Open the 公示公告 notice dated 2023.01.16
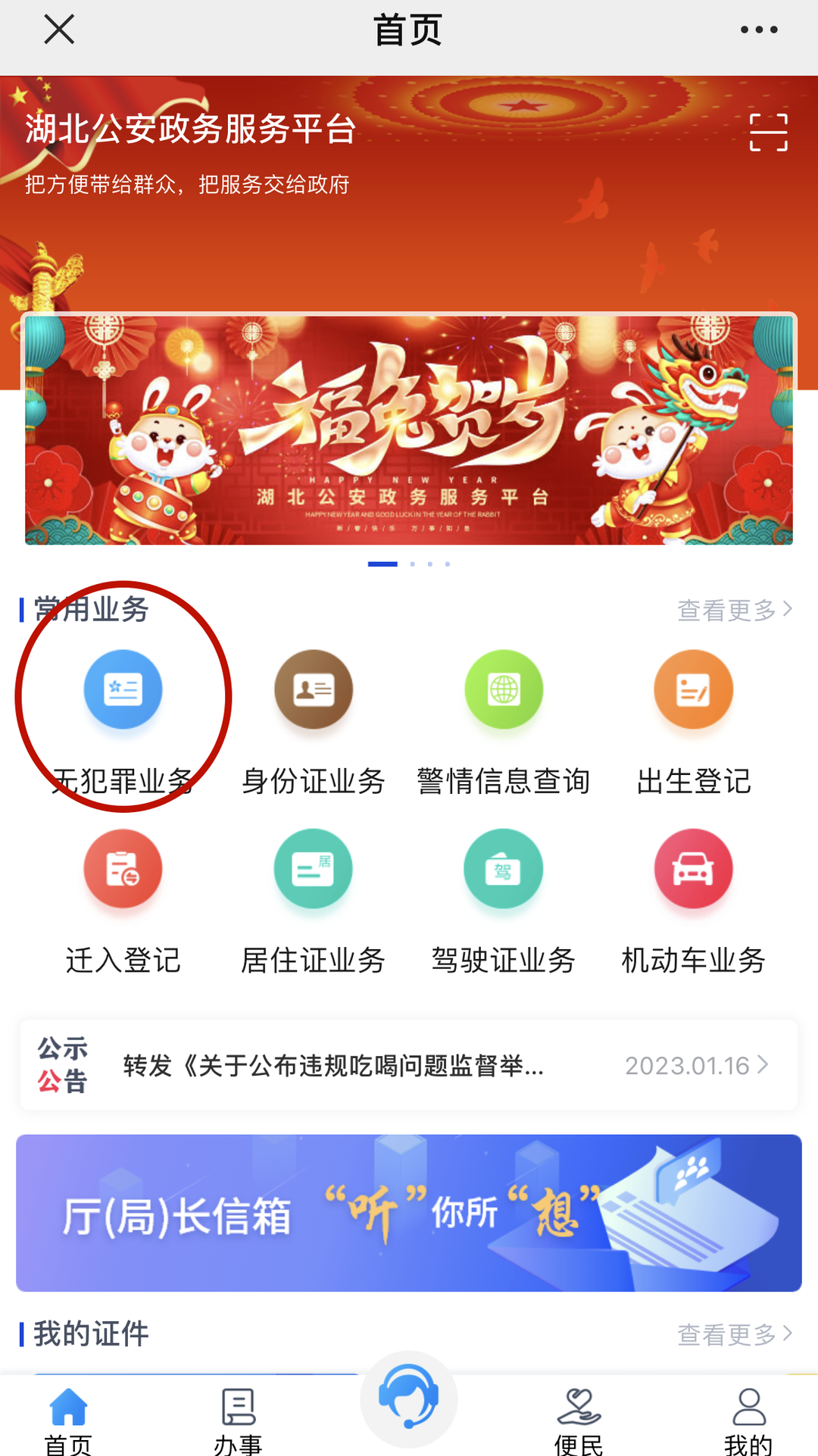818x1456 pixels. coord(409,1065)
